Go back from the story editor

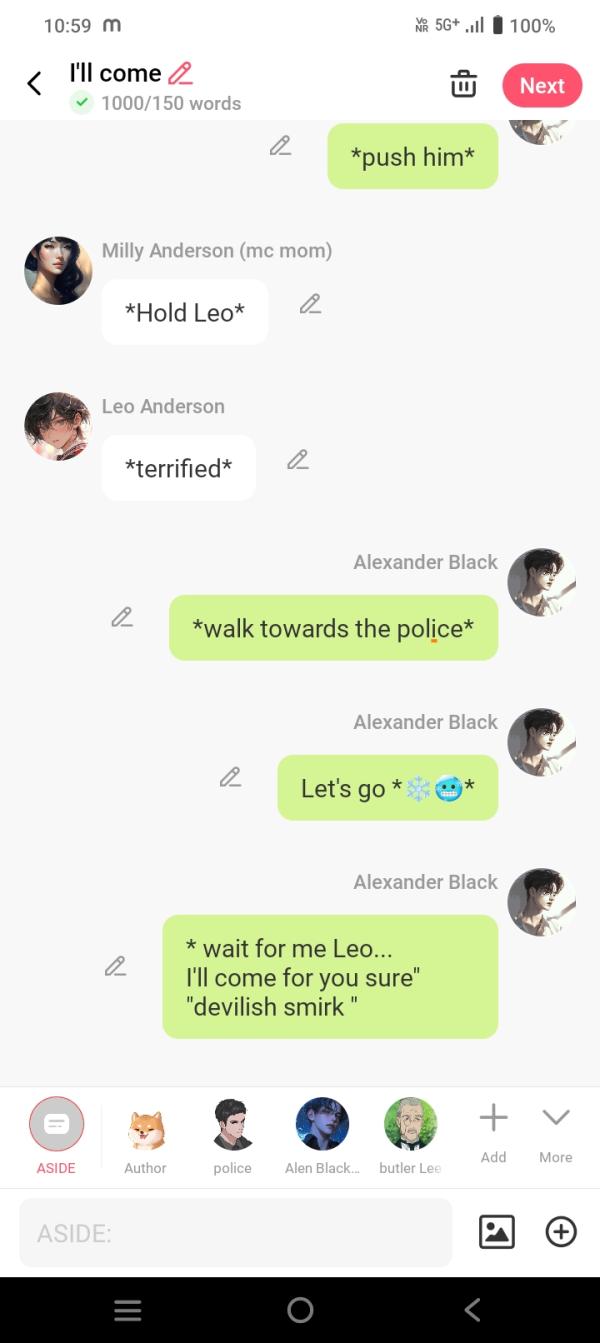tap(34, 84)
